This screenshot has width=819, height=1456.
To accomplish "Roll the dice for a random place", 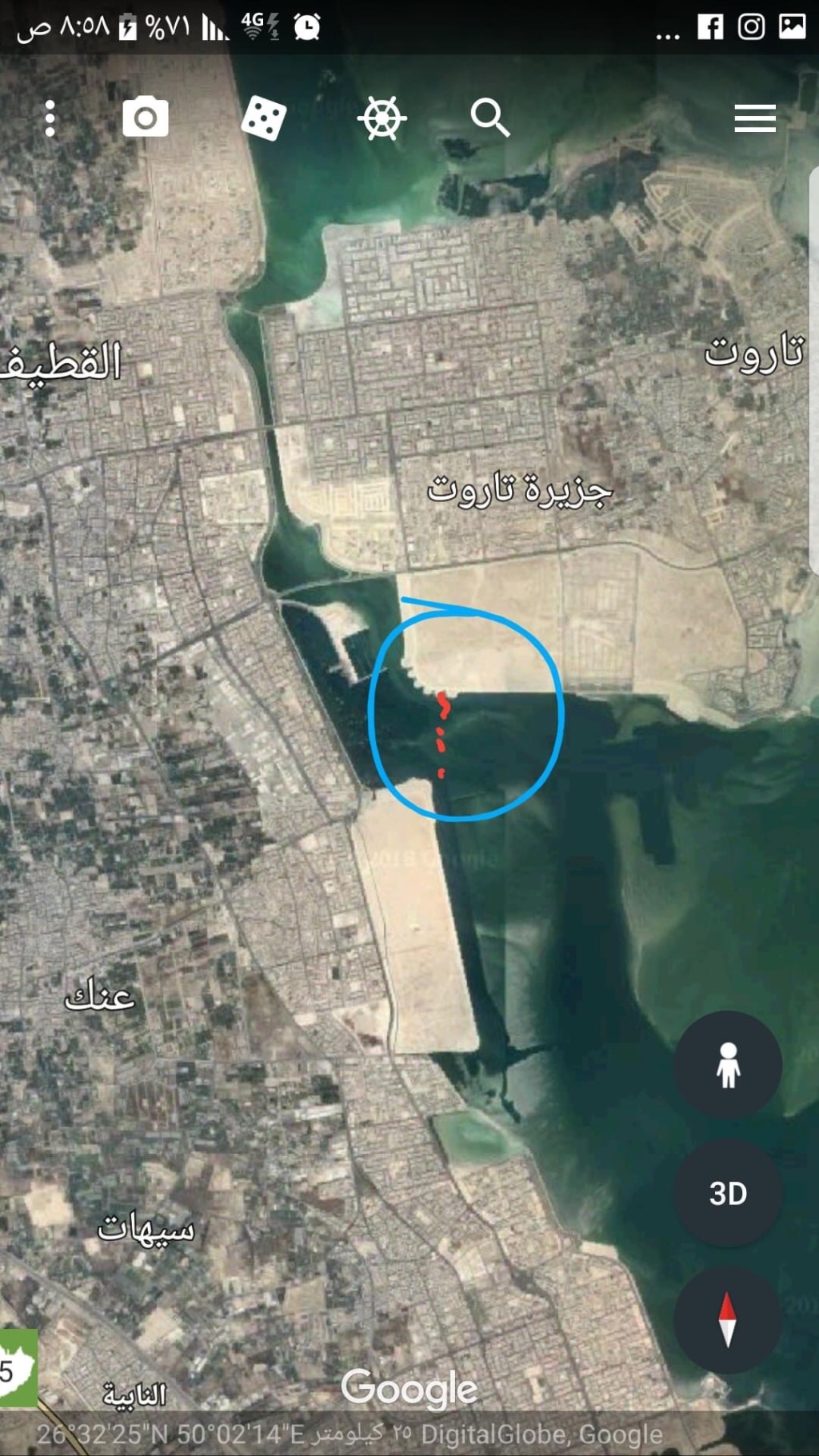I will (263, 118).
